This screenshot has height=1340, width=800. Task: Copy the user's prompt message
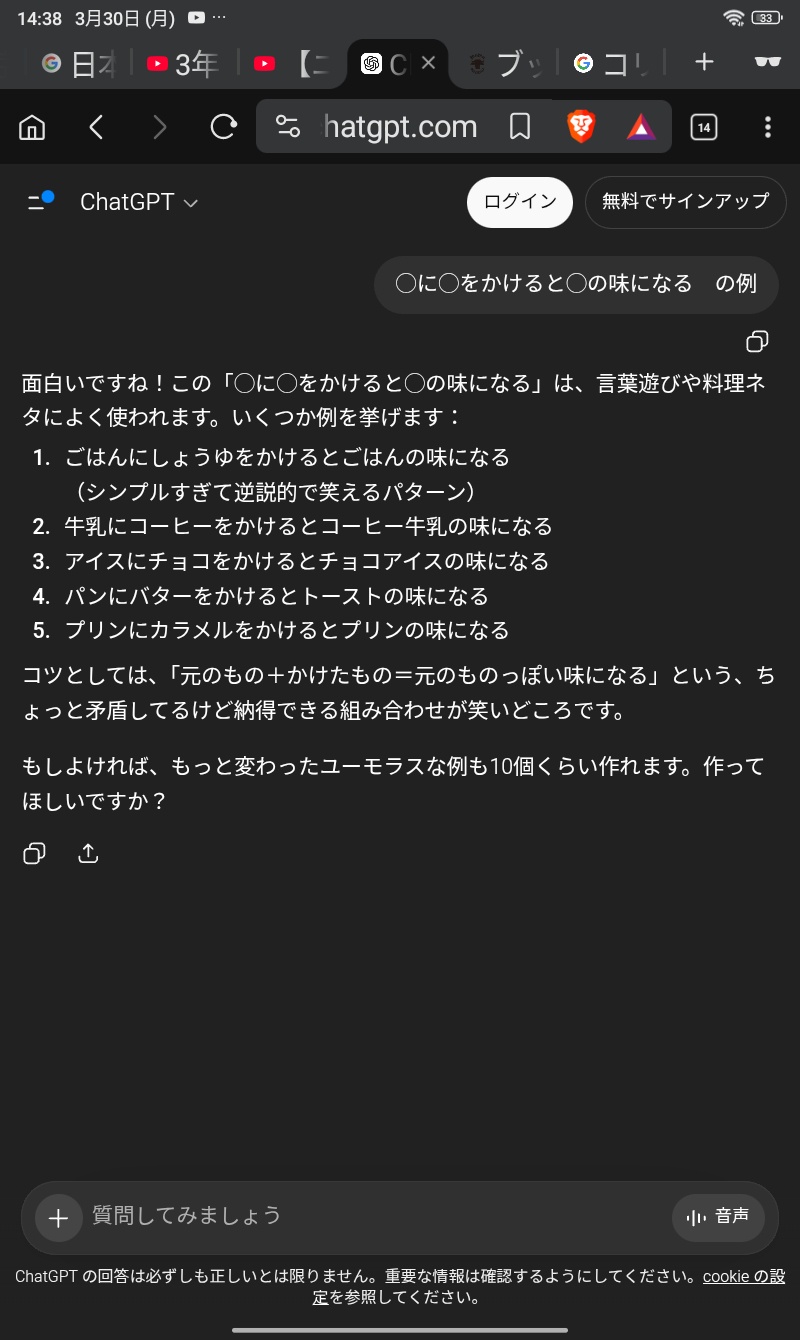click(757, 342)
